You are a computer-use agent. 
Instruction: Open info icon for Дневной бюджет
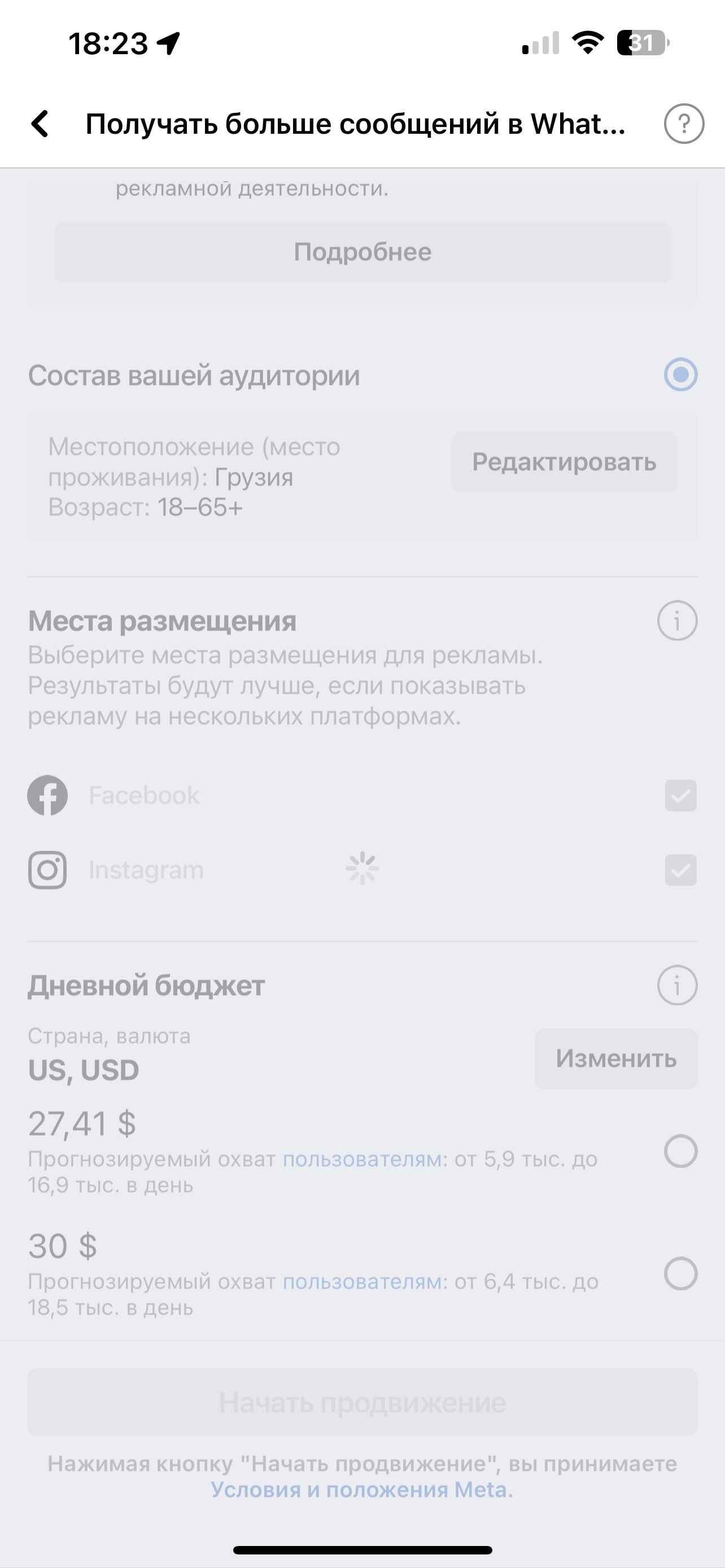coord(677,986)
